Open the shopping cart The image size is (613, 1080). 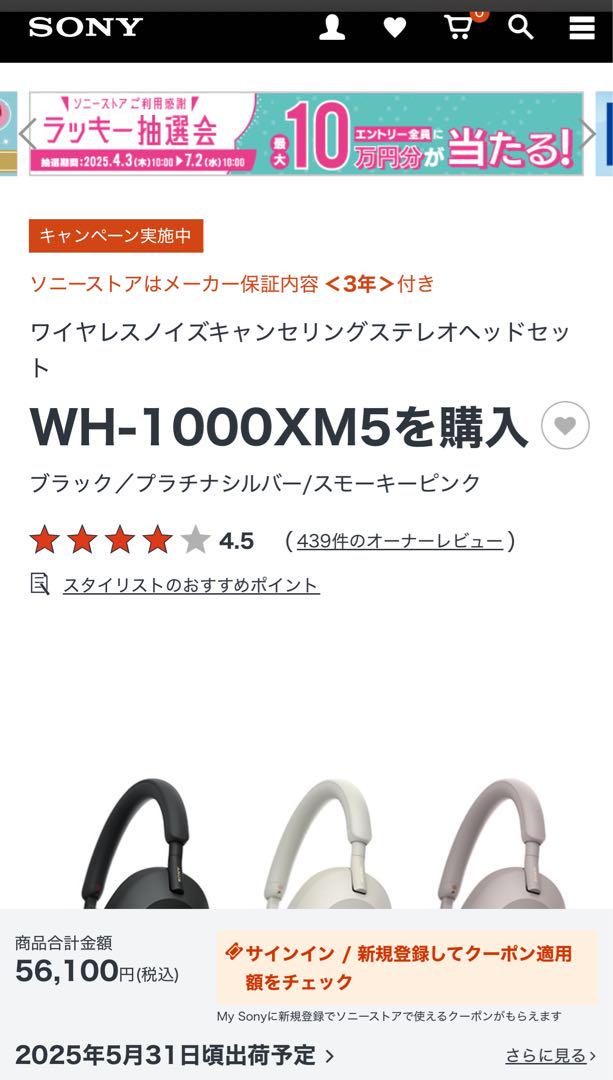click(460, 26)
